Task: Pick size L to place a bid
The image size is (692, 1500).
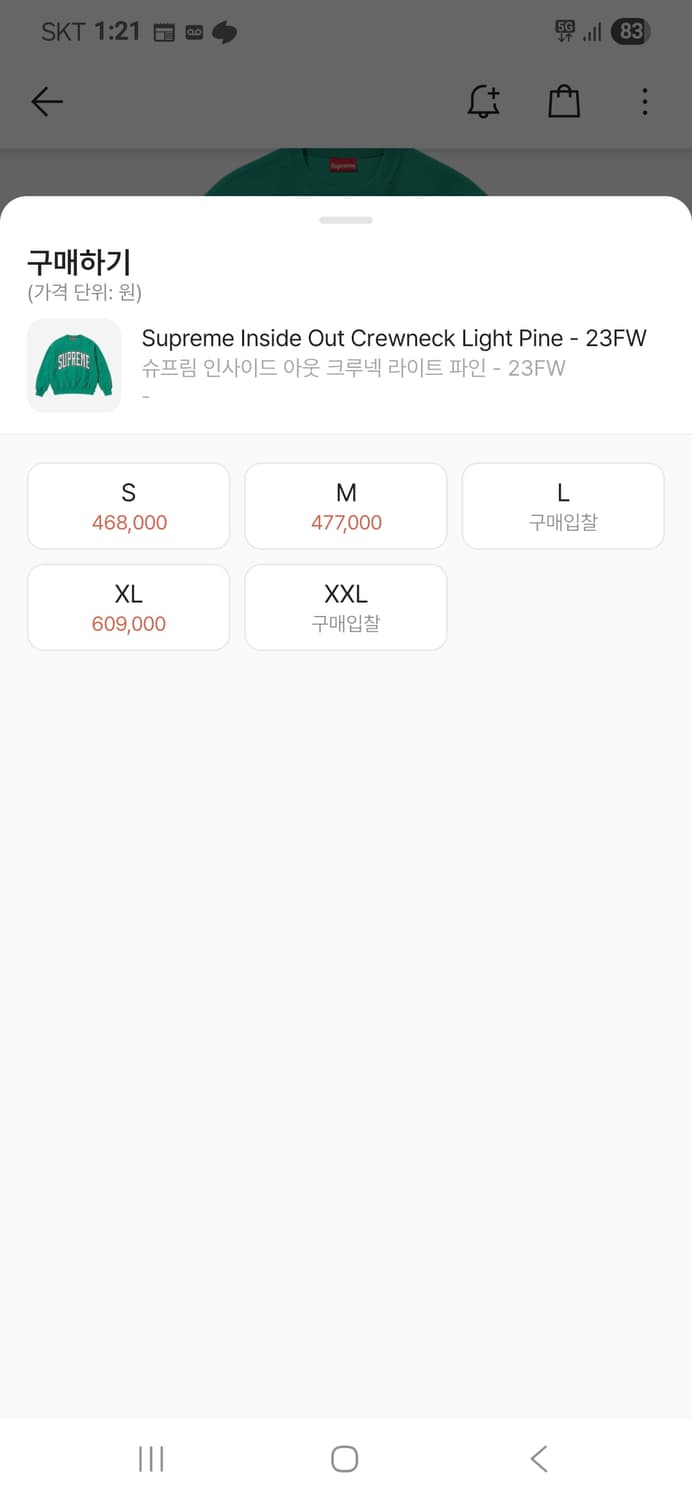Action: pyautogui.click(x=563, y=506)
